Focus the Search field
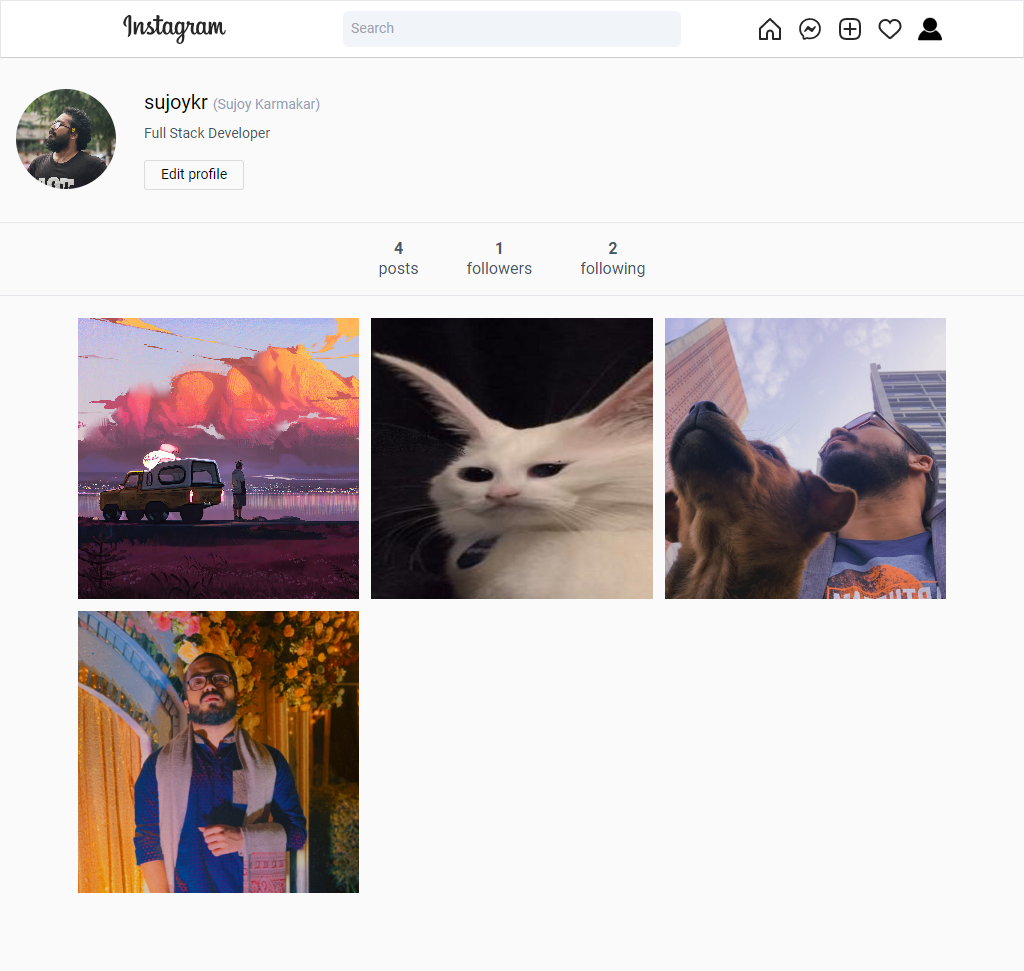The height and width of the screenshot is (971, 1024). tap(511, 29)
